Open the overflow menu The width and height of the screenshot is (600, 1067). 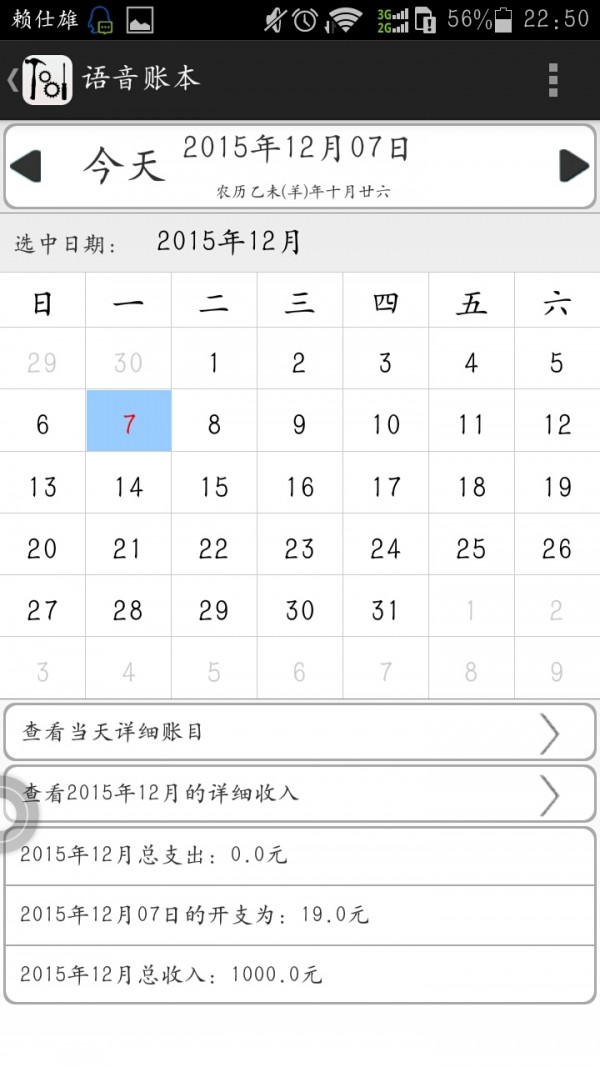click(x=553, y=80)
